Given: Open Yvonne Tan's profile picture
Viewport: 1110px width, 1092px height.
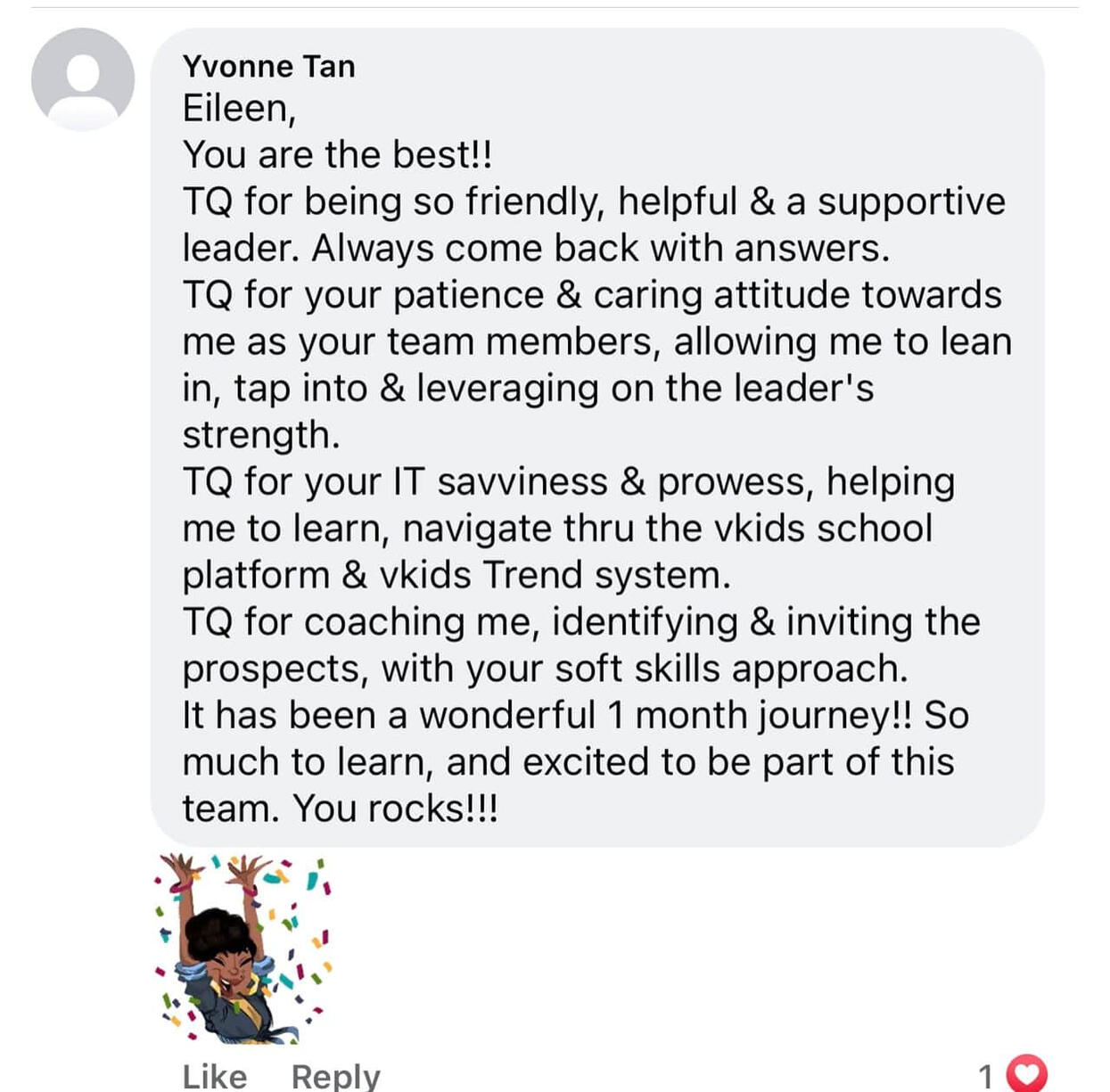Looking at the screenshot, I should click(82, 79).
